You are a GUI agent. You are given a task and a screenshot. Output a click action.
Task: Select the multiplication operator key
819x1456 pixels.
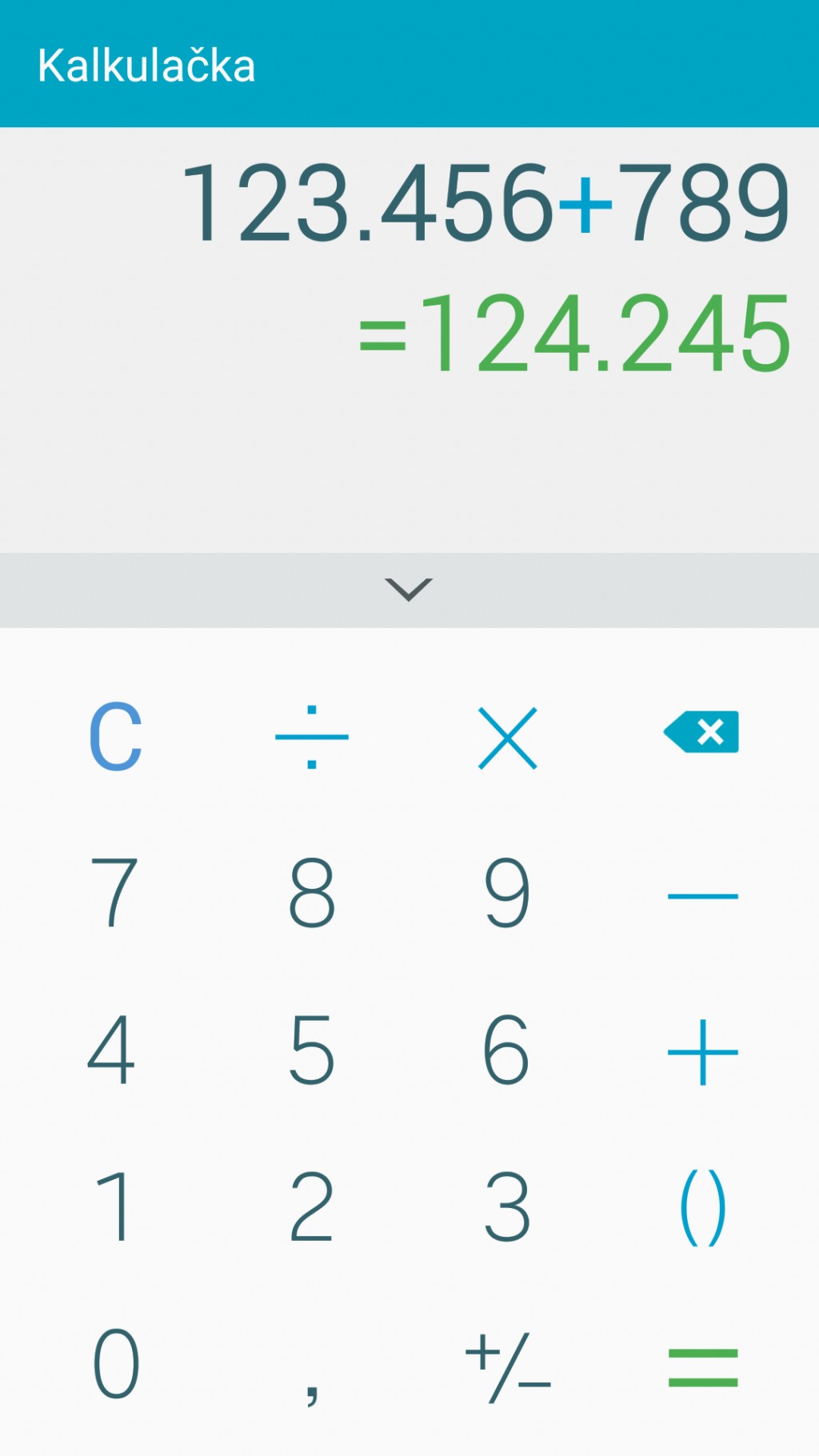pos(507,737)
